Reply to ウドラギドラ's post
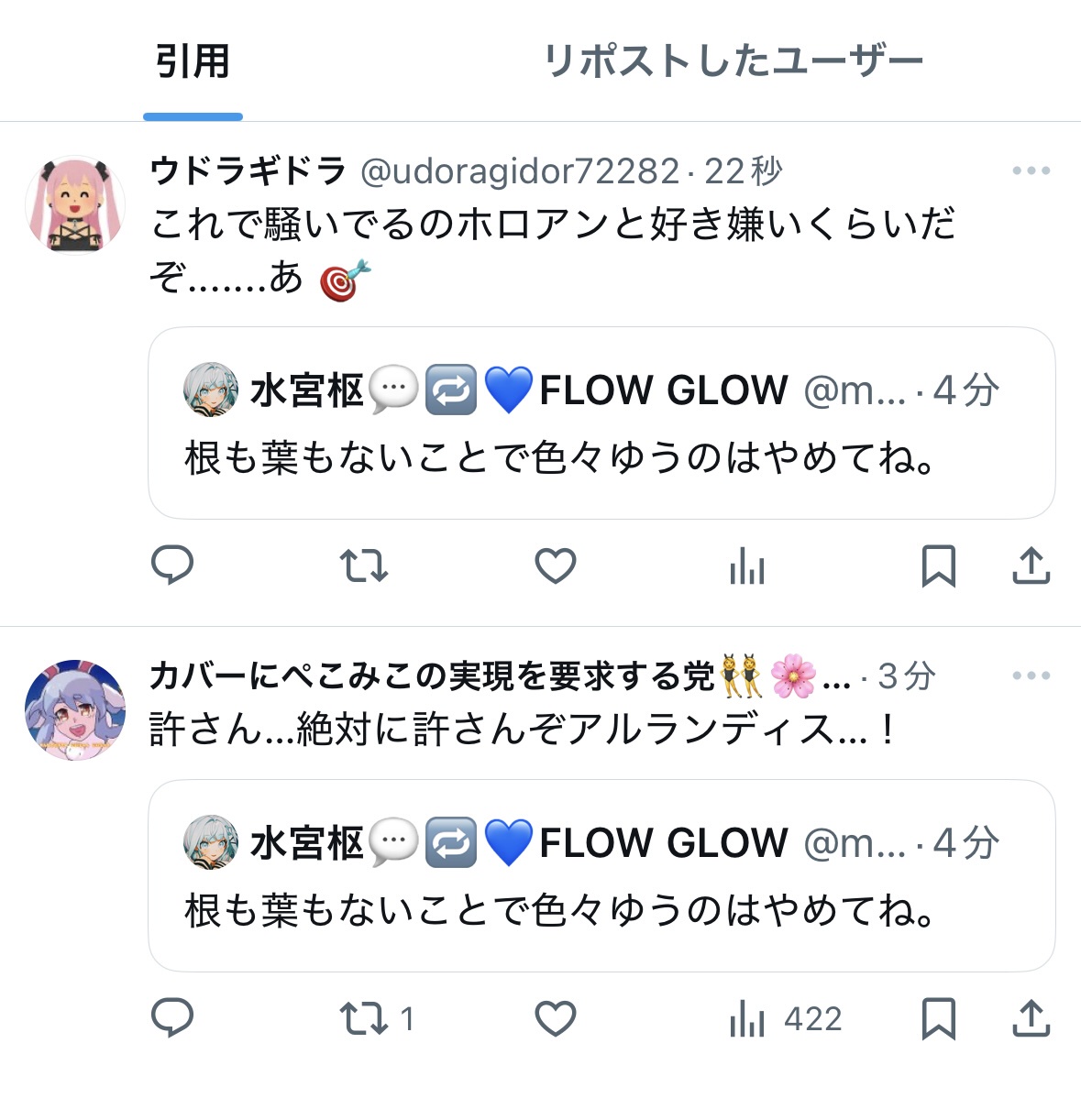This screenshot has height=1120, width=1081. [171, 565]
